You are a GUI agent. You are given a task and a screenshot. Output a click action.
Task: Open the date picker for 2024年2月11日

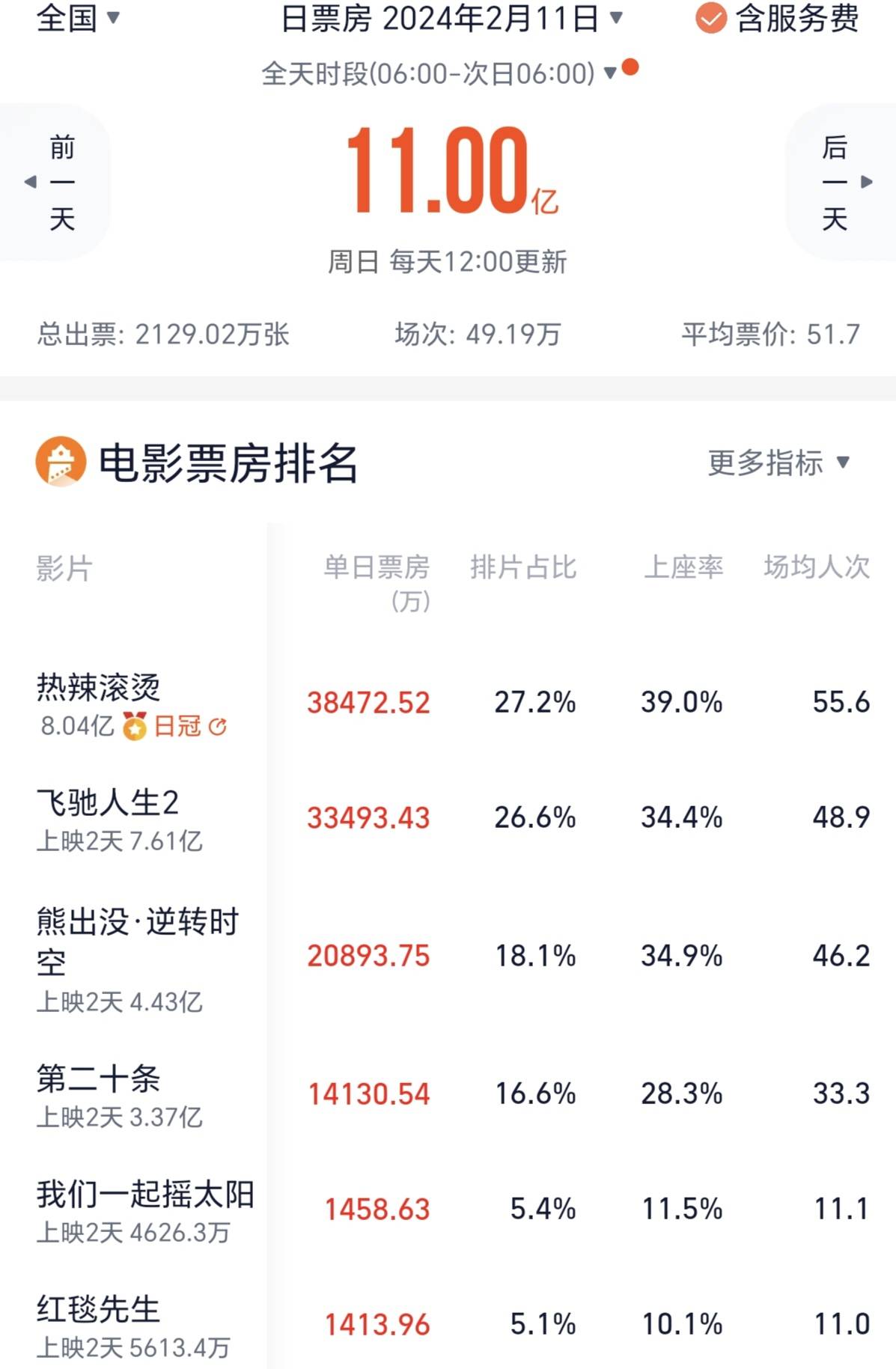click(x=451, y=19)
